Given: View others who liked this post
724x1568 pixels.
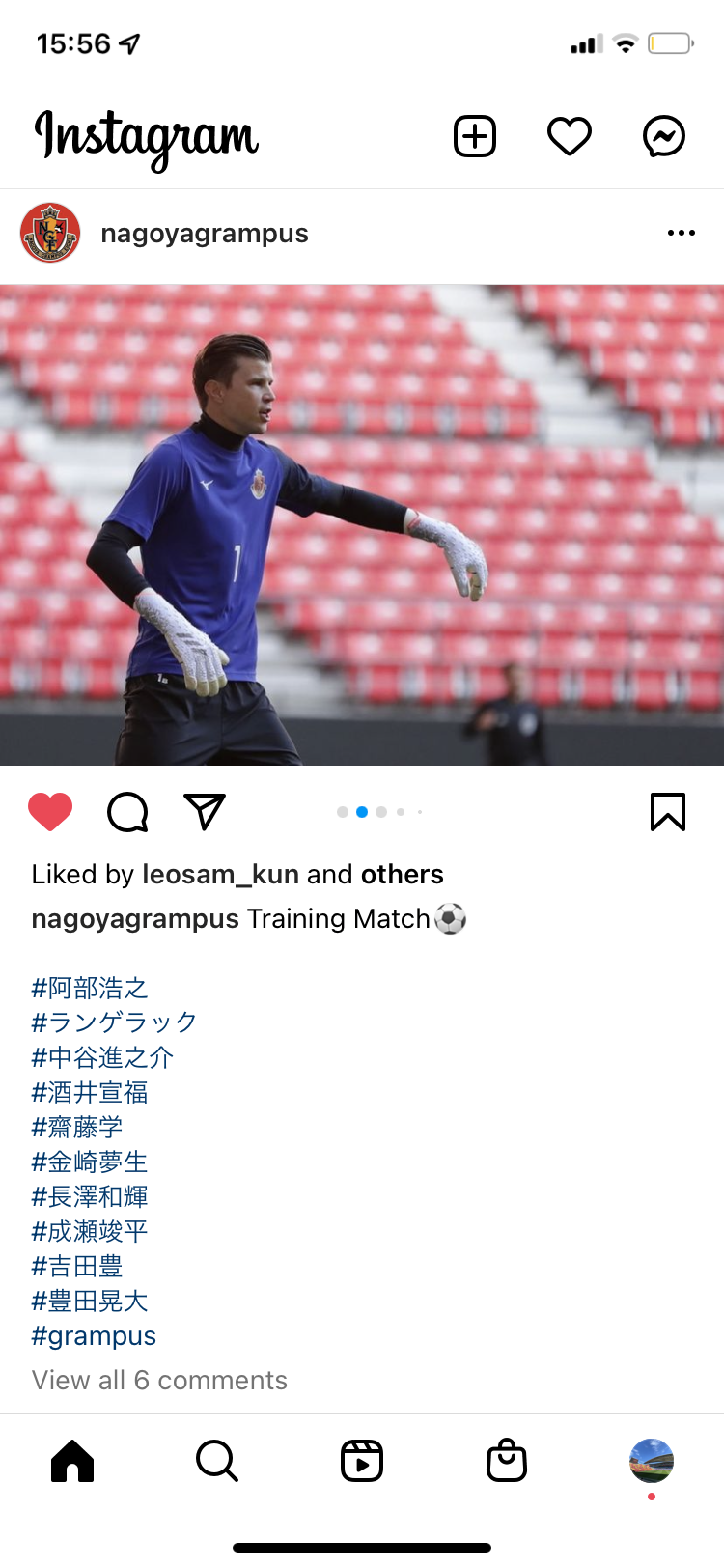Looking at the screenshot, I should tap(403, 874).
